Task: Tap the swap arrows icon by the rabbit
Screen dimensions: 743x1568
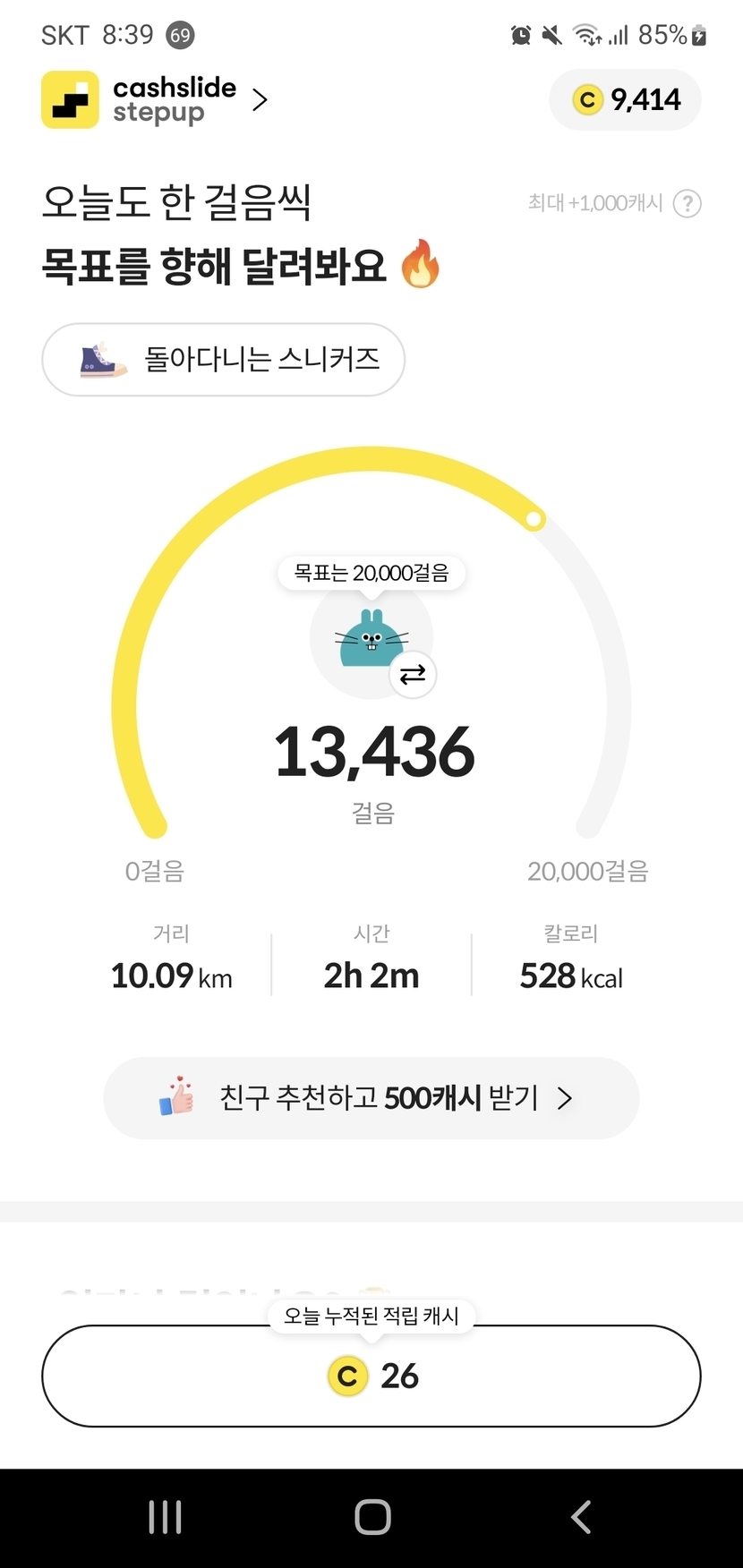Action: (x=413, y=675)
